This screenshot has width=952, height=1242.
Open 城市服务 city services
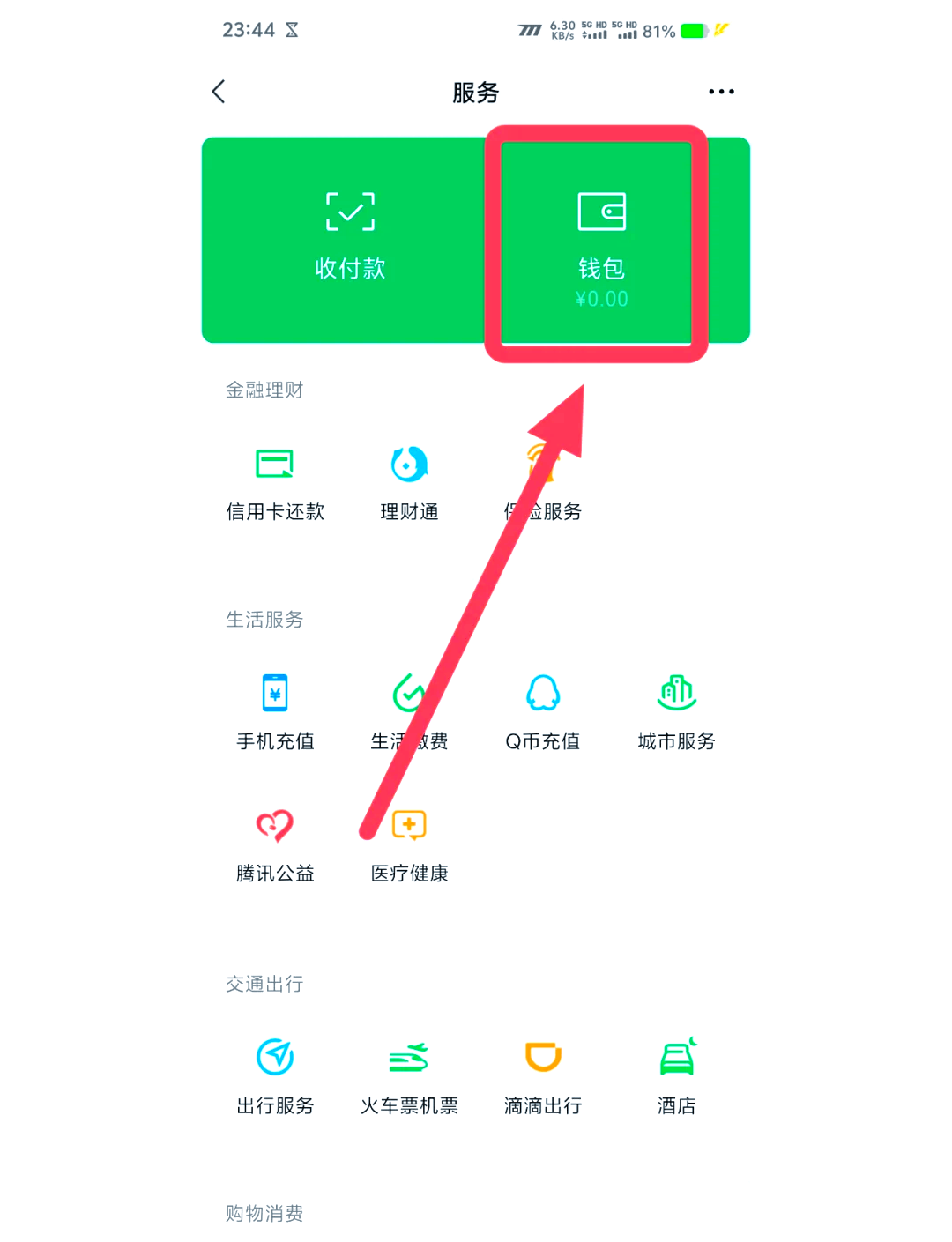(676, 712)
